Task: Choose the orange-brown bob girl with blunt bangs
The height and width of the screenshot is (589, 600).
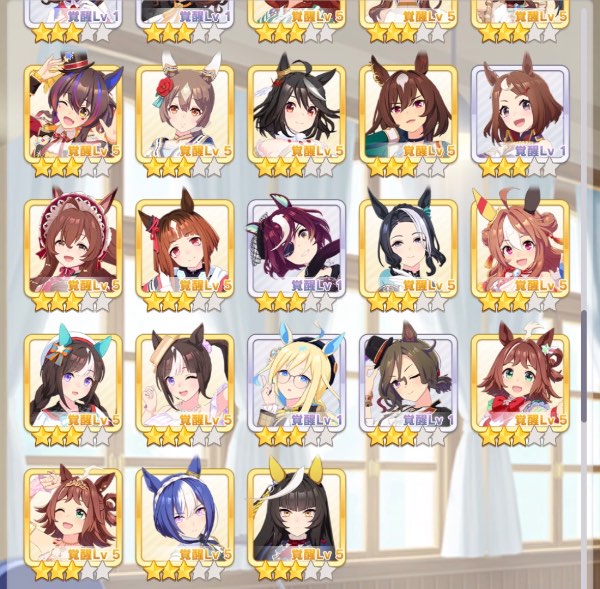Action: [x=185, y=245]
